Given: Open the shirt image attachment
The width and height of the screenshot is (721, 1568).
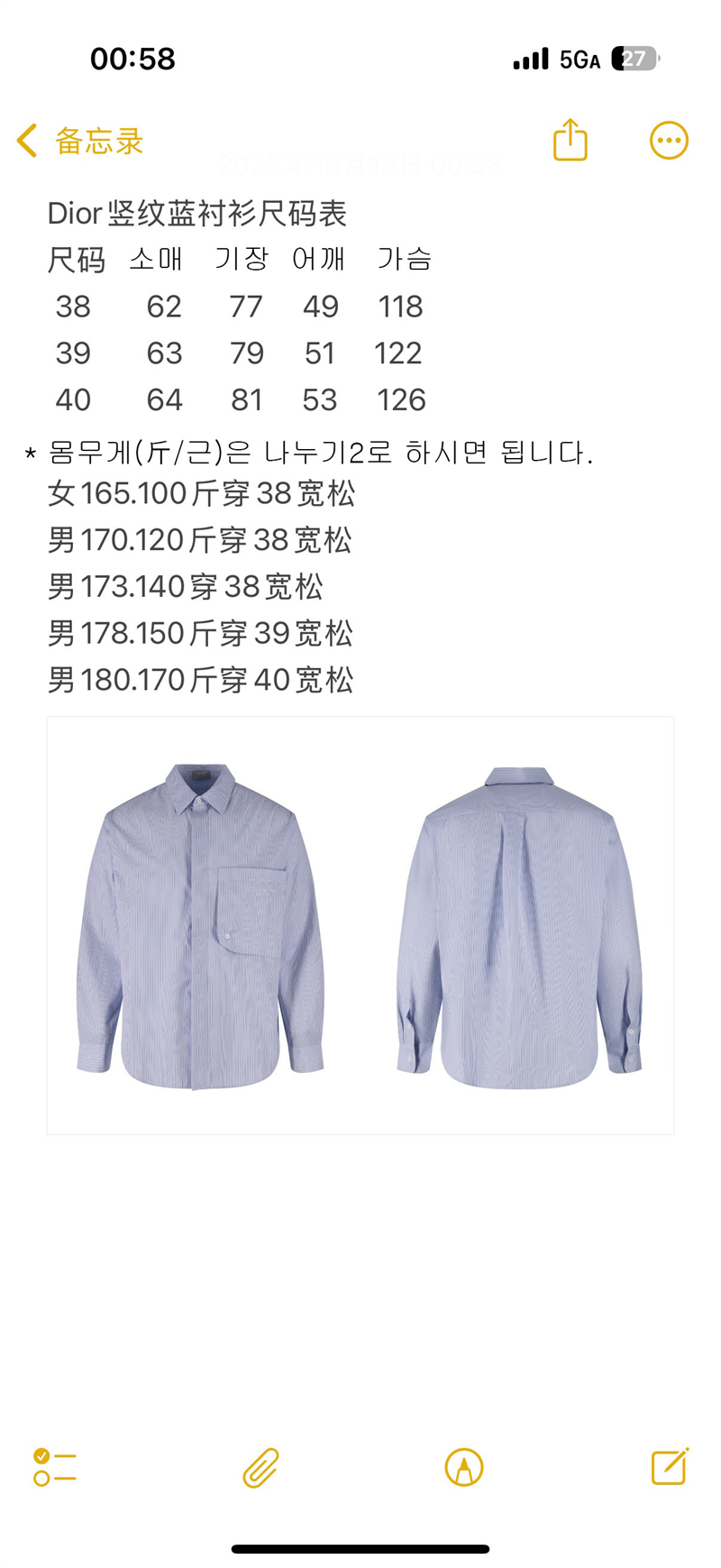Looking at the screenshot, I should [x=360, y=925].
